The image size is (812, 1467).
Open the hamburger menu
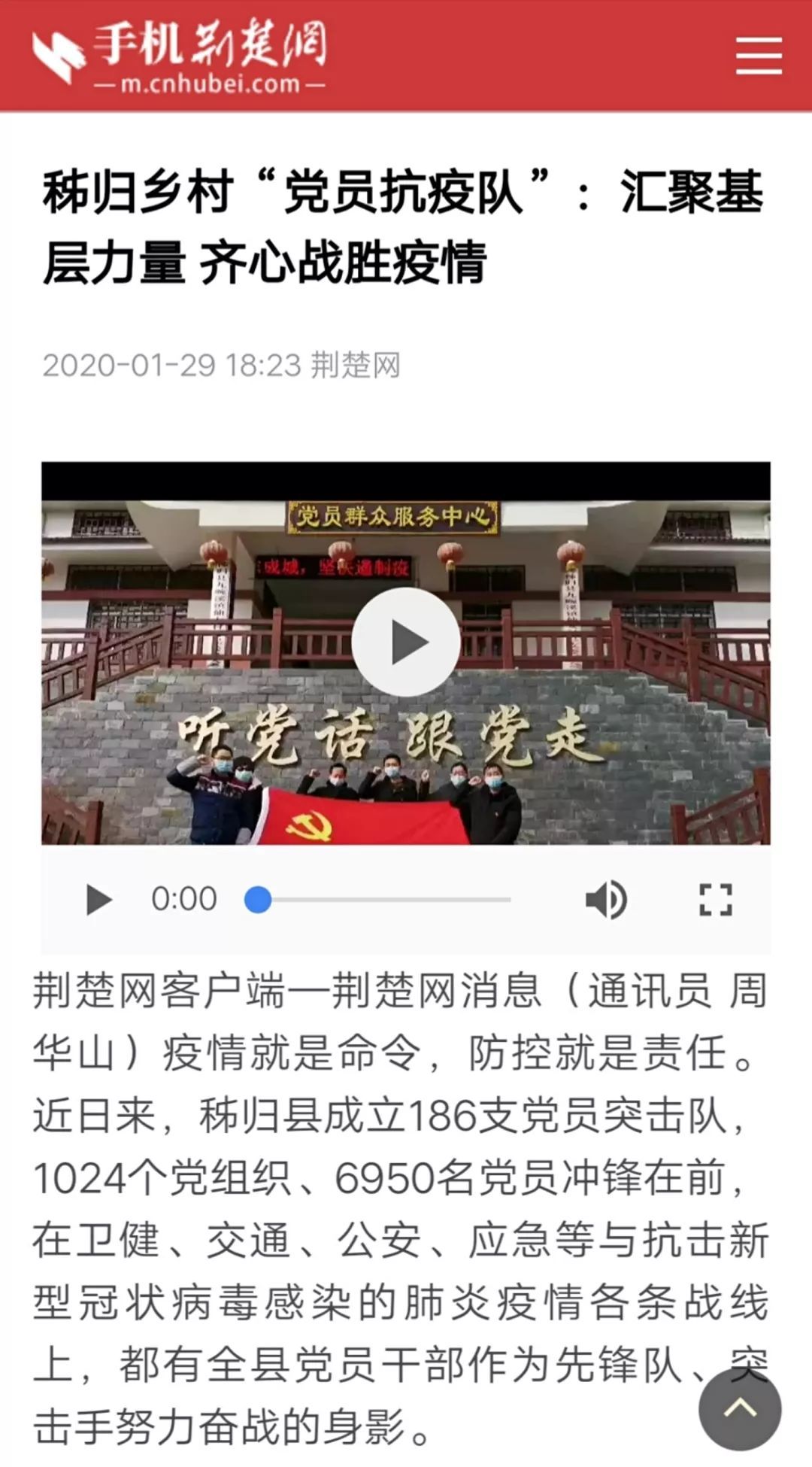point(758,56)
